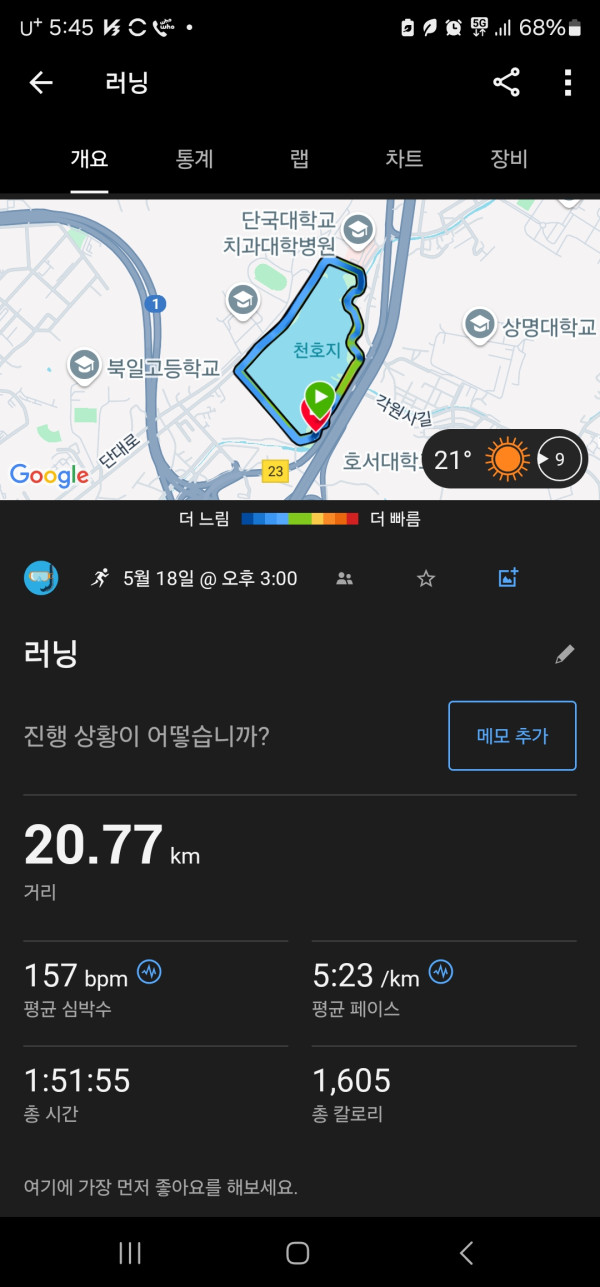Tap the system home button
The width and height of the screenshot is (600, 1287).
click(298, 1253)
